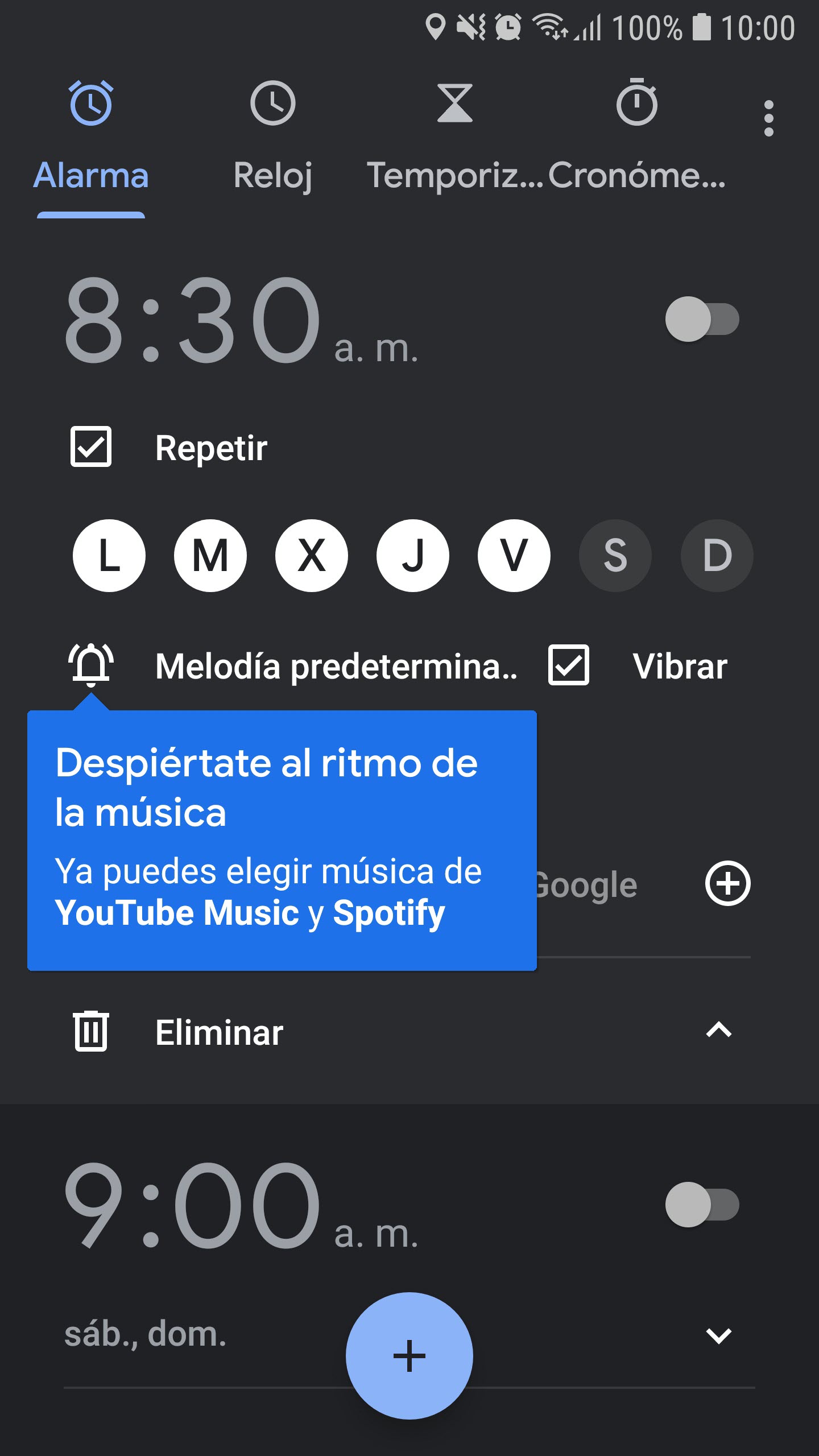Click the plus icon beside Google
The height and width of the screenshot is (1456, 819).
point(729,883)
